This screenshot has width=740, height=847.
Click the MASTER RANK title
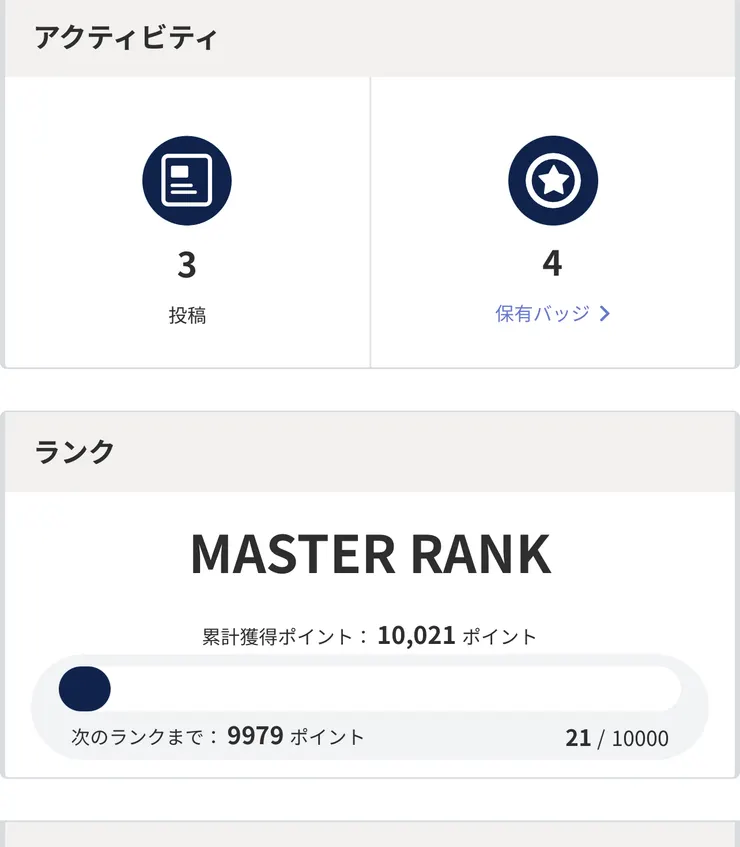(370, 552)
